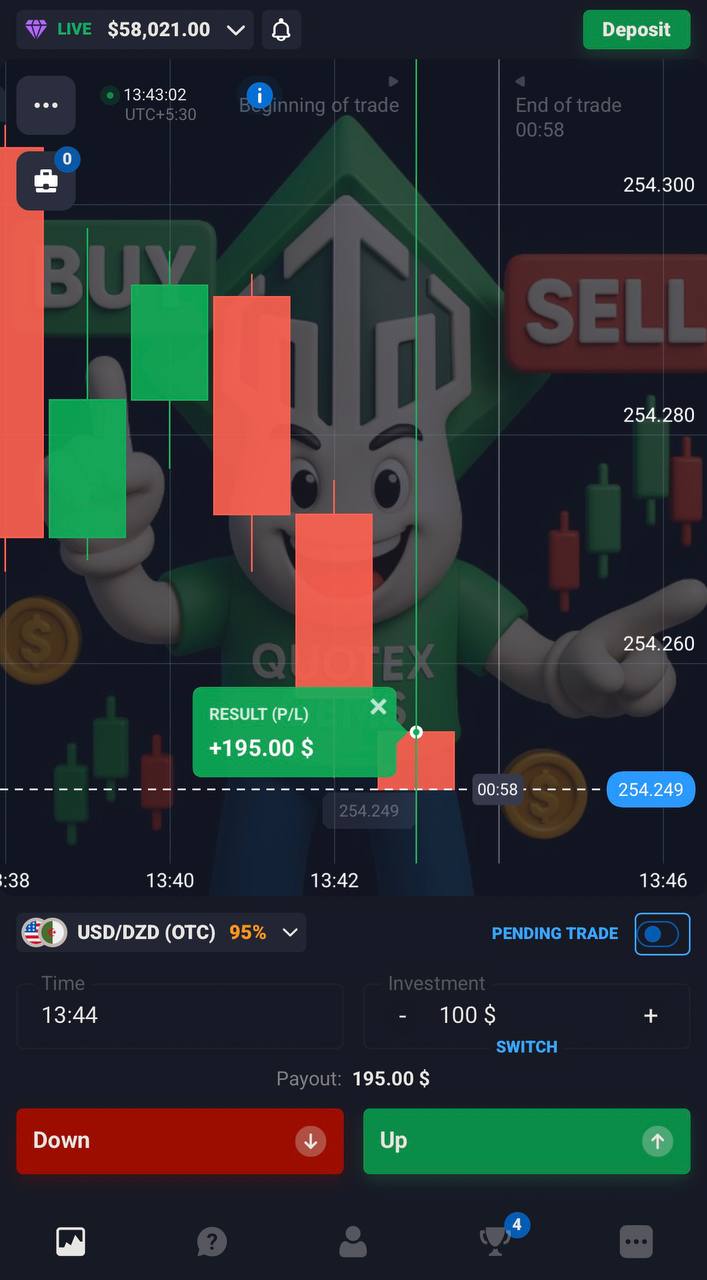Open the trophy tab with 4 badge
This screenshot has height=1280, width=707.
point(495,1241)
